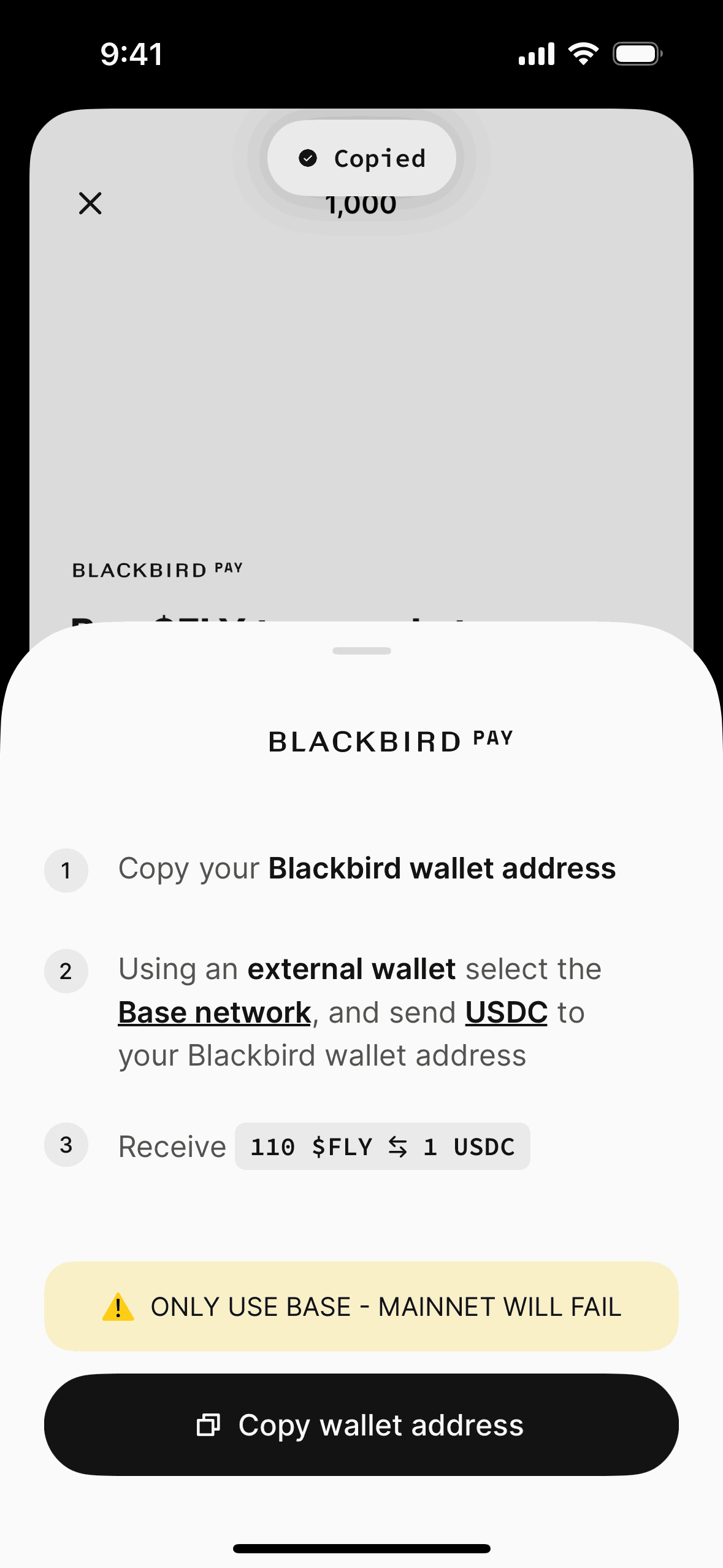Close the screen with the X icon
Image resolution: width=723 pixels, height=1568 pixels.
pos(90,203)
